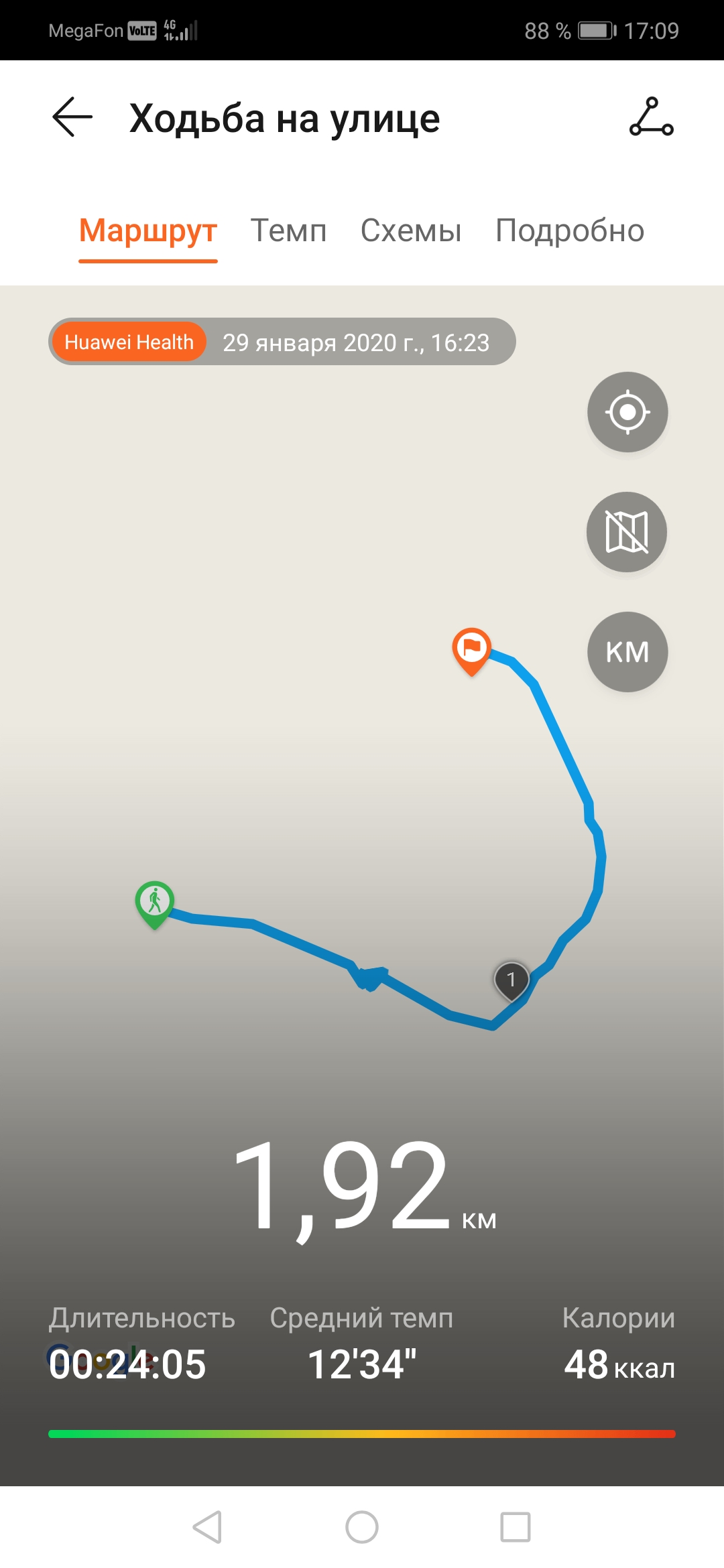724x1568 pixels.
Task: Switch to the Темп tab
Action: (x=288, y=231)
